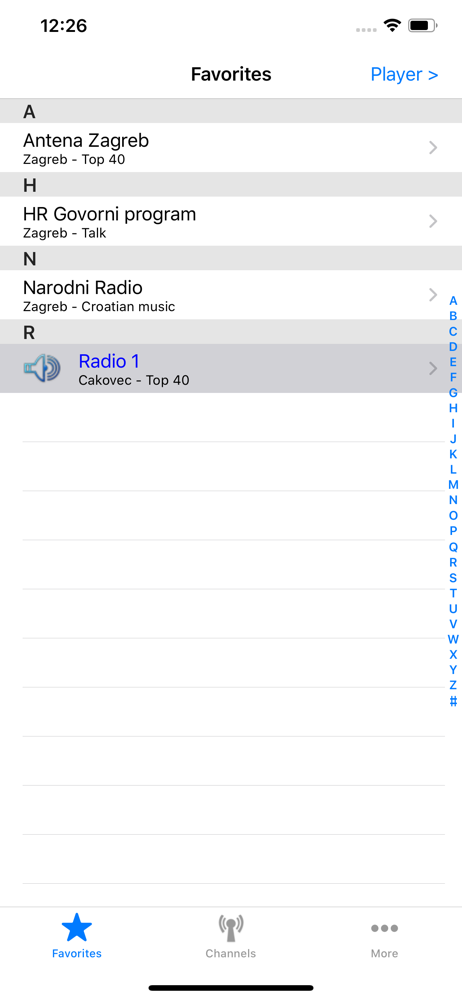Open the Player screen
Viewport: 462px width, 1000px height.
(x=405, y=75)
